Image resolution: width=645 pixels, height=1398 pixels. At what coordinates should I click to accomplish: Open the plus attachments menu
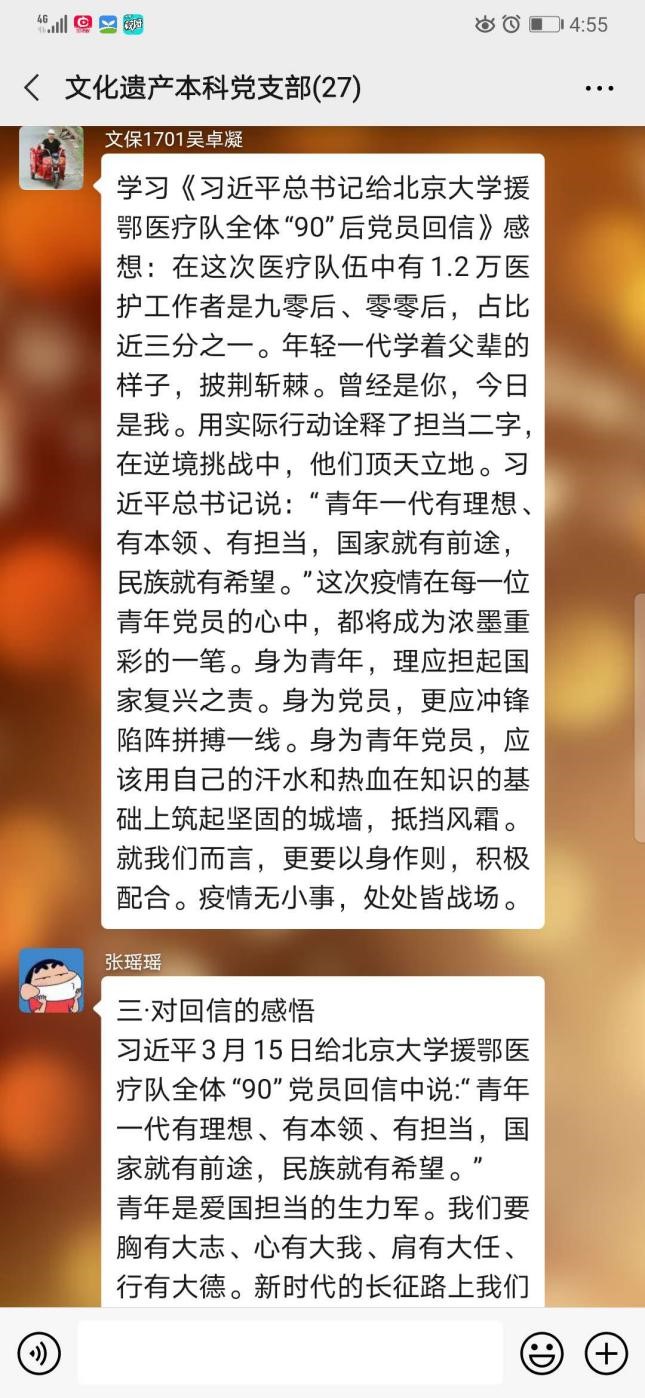pyautogui.click(x=606, y=1353)
